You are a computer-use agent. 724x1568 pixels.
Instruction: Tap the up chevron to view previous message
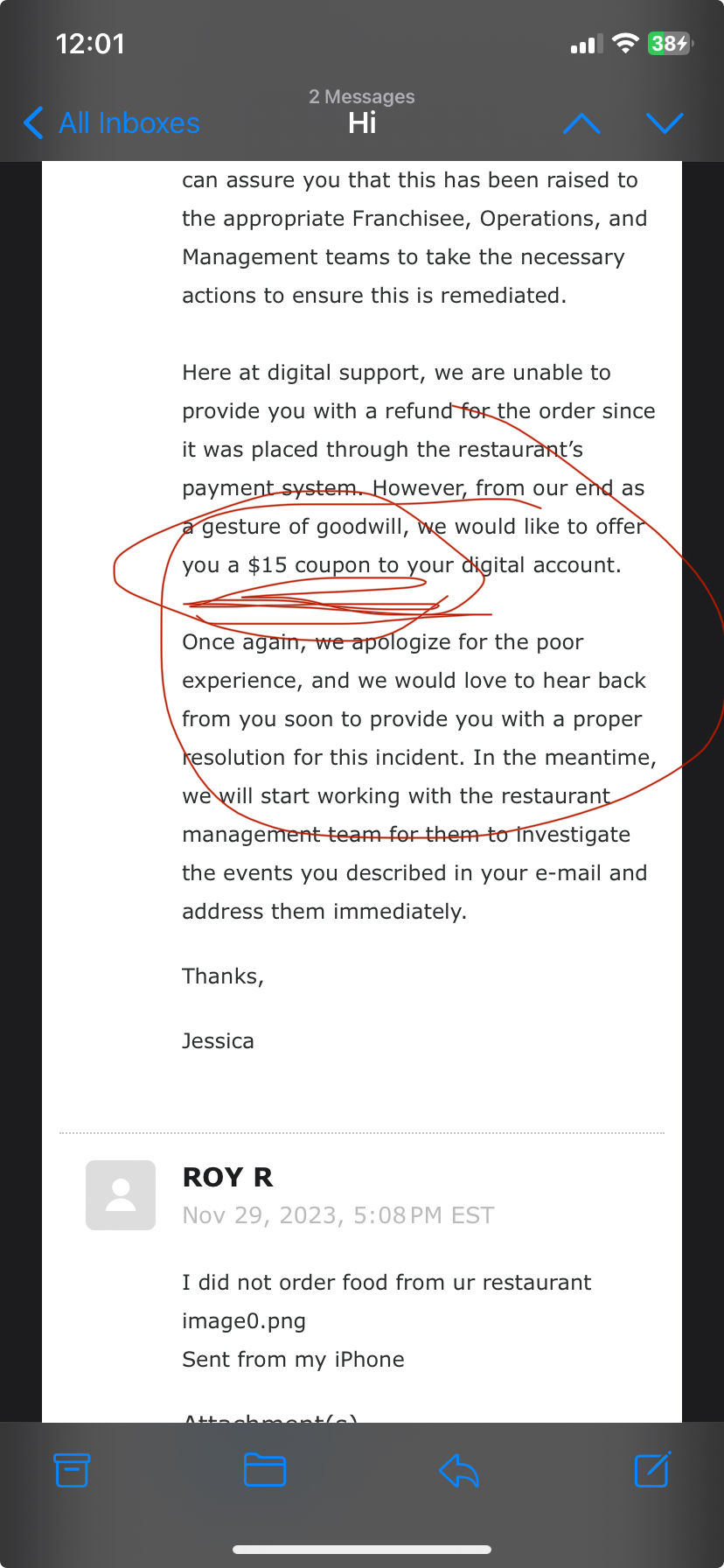click(581, 123)
